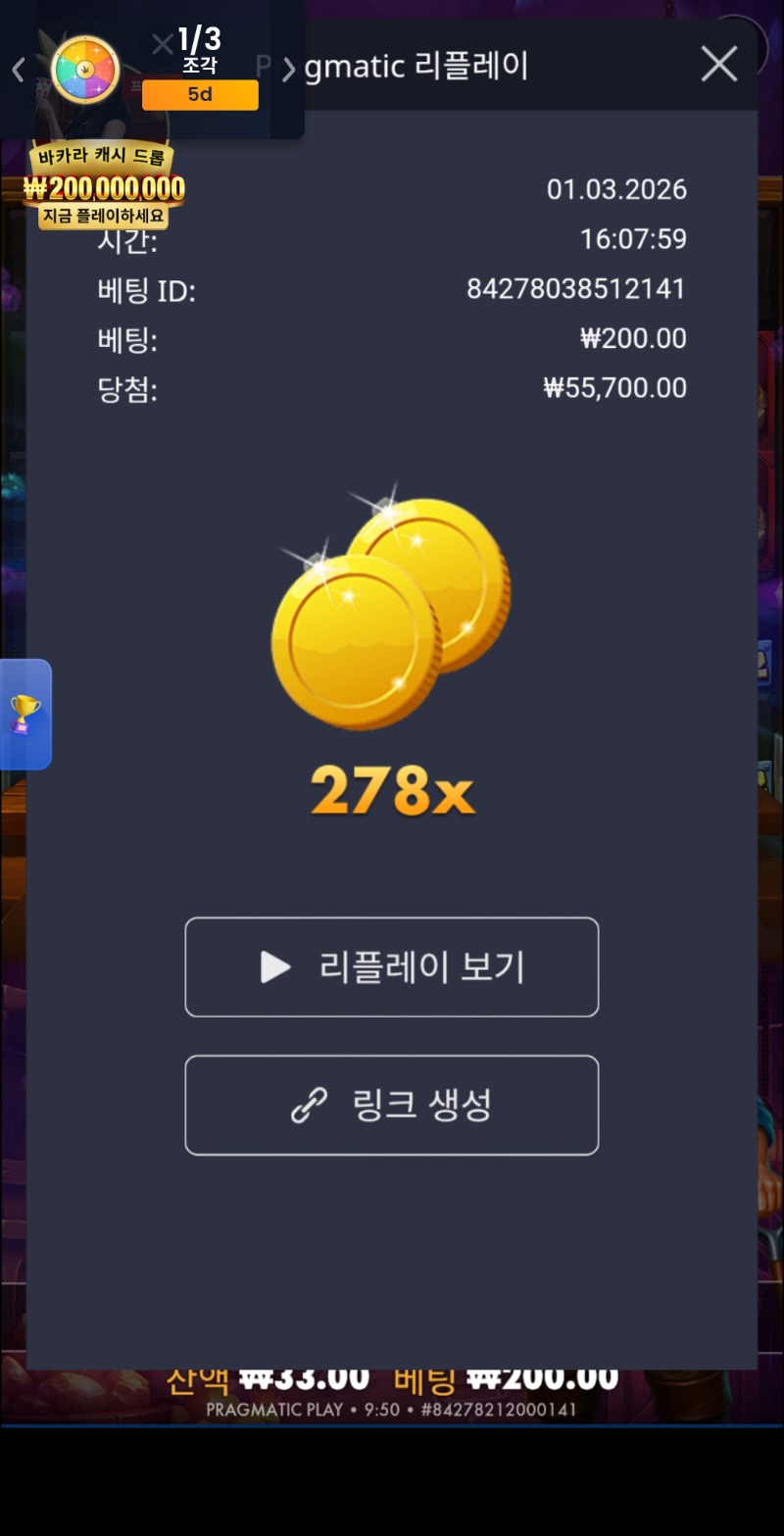Open the prize wheel 조각 widget
The image size is (784, 1536).
pos(85,70)
